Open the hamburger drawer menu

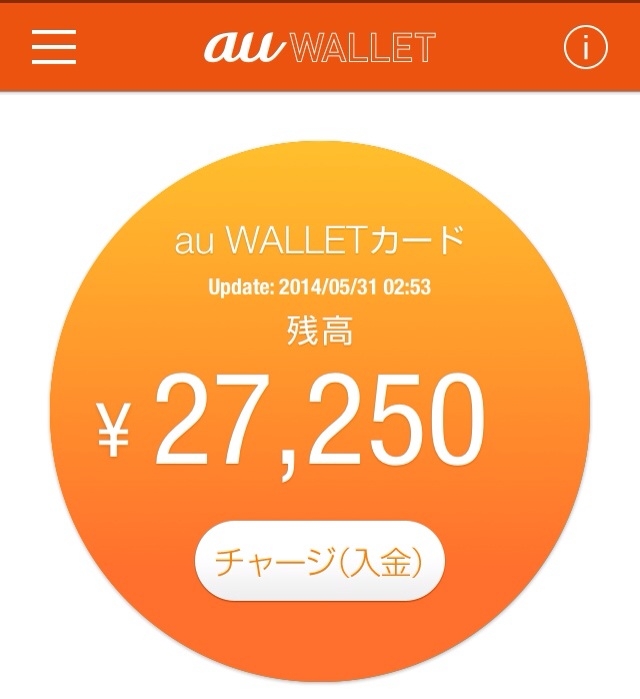[54, 47]
